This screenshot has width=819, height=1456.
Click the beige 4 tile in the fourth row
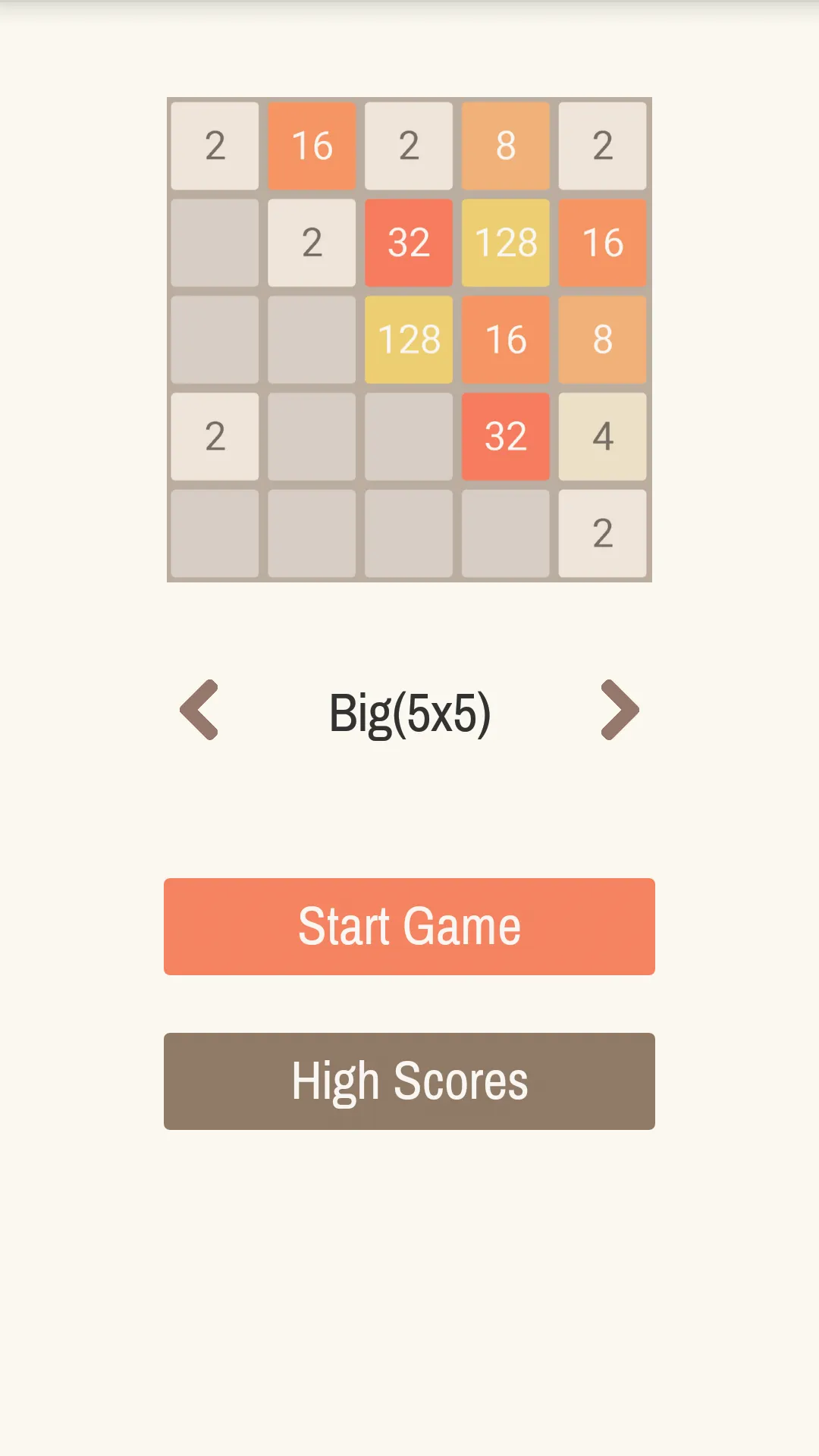[x=603, y=437]
